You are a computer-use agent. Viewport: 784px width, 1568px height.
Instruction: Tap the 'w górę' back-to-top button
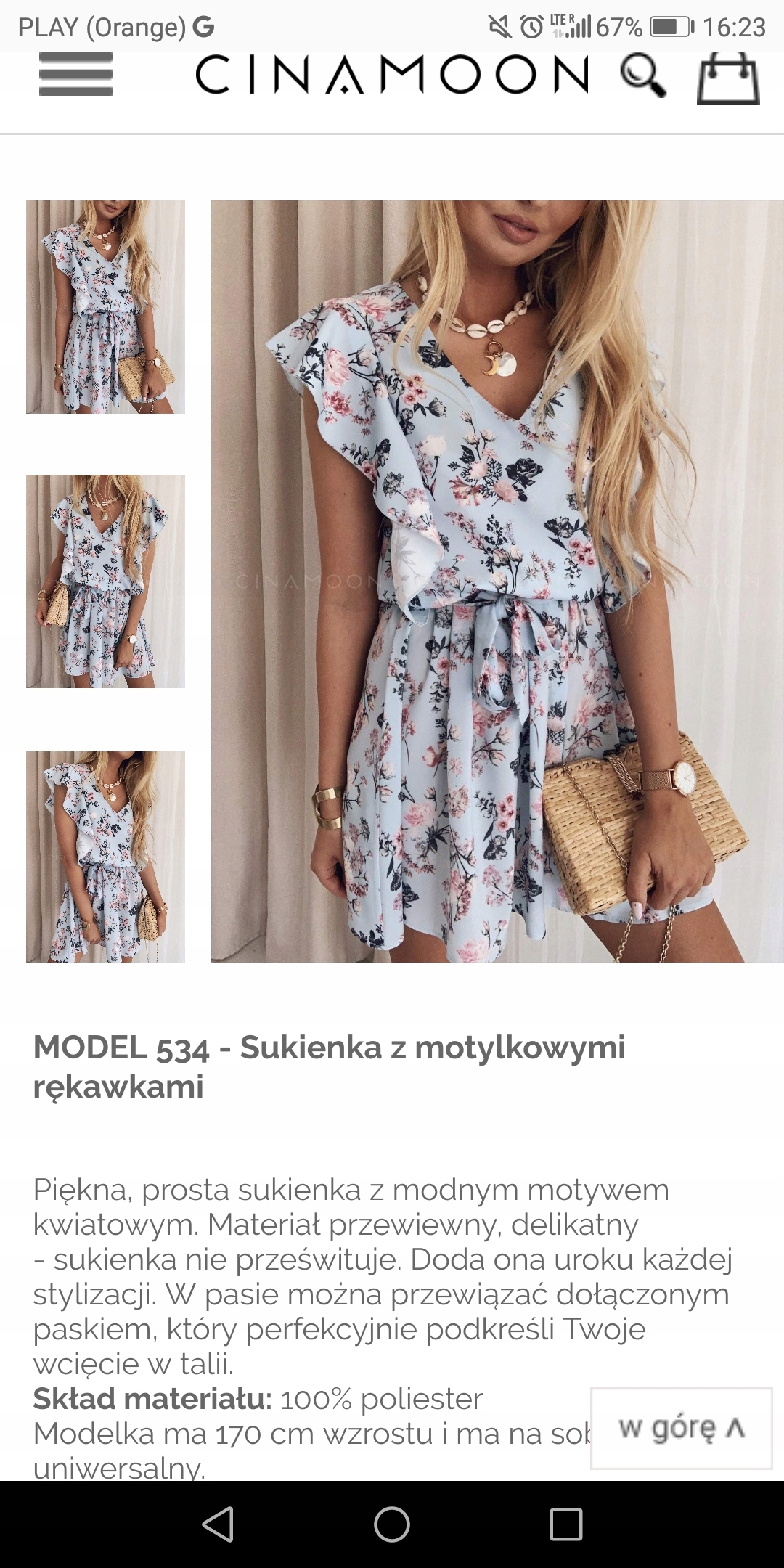pyautogui.click(x=681, y=1428)
